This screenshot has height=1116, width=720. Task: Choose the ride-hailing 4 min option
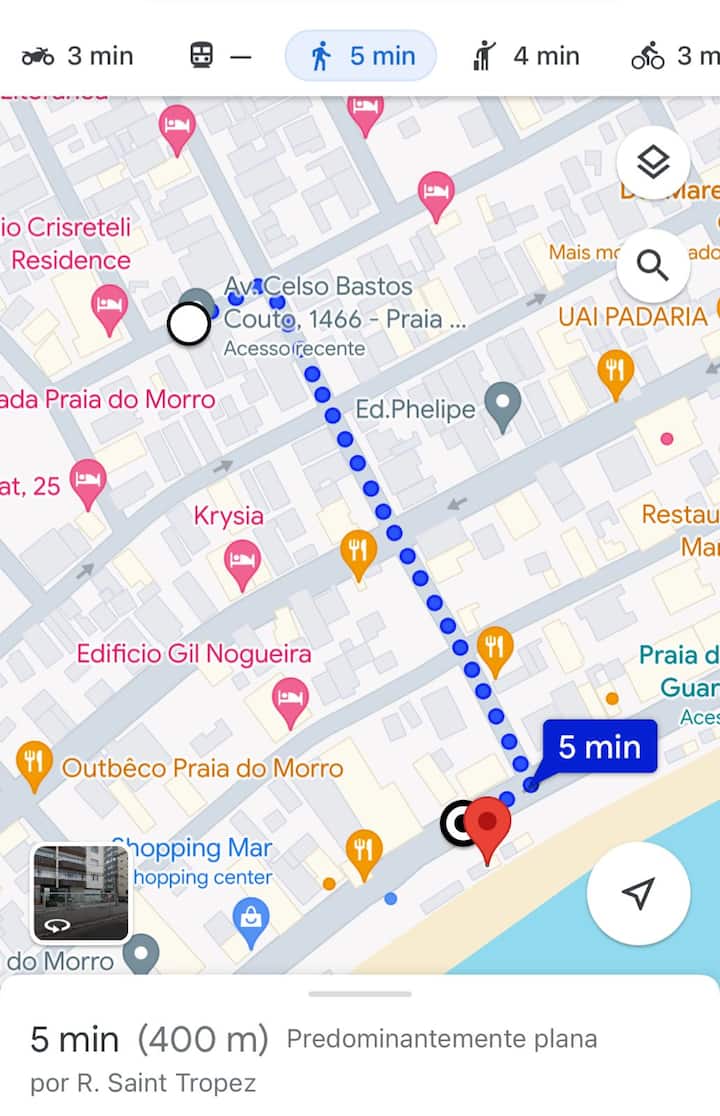click(526, 56)
